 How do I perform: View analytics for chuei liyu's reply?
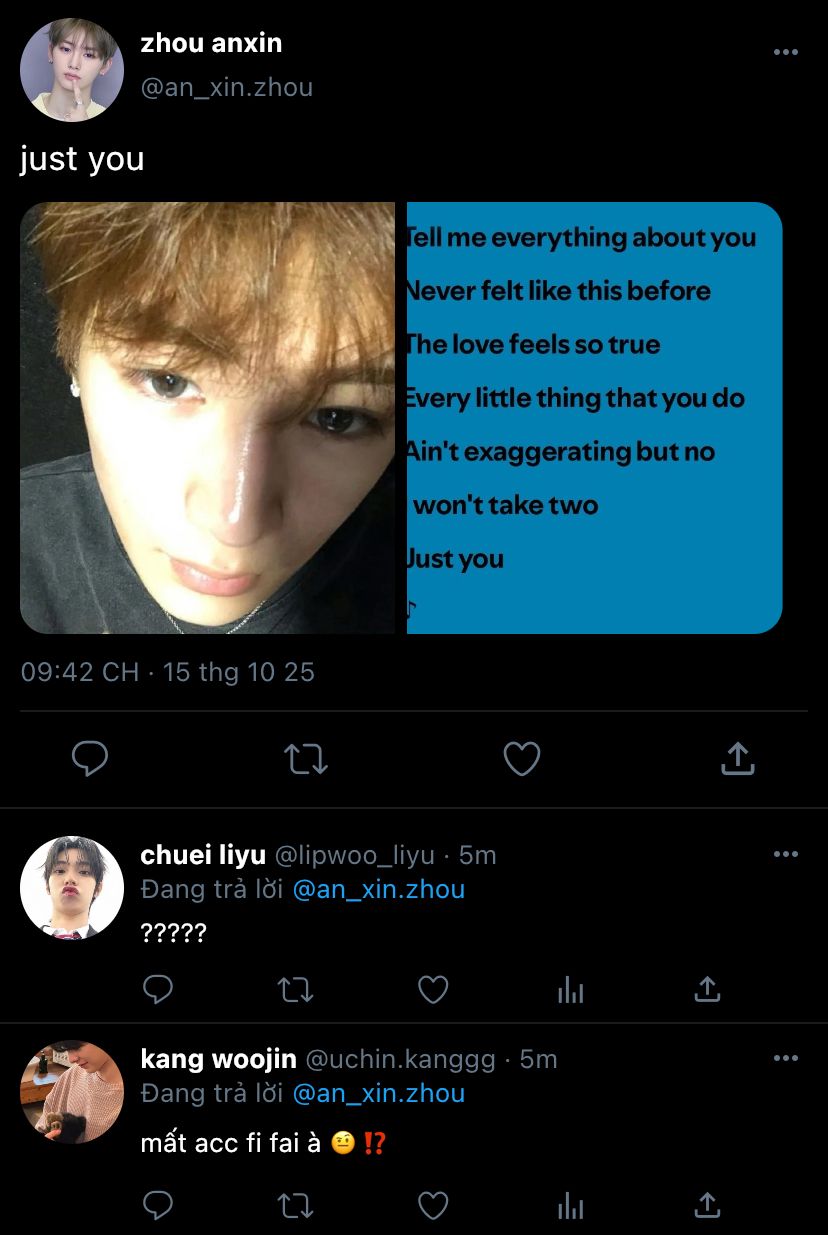point(570,990)
